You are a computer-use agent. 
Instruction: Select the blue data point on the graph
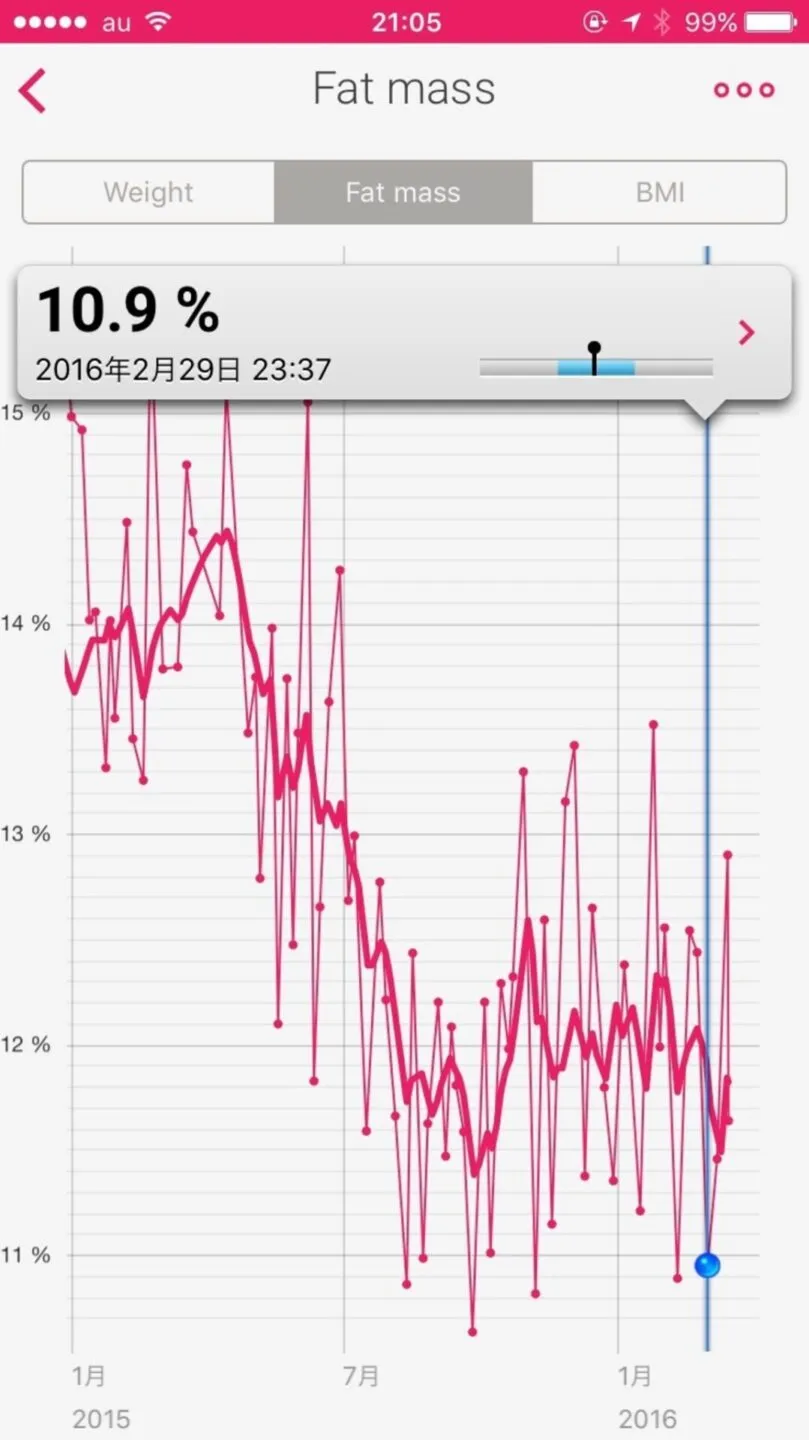point(706,1265)
